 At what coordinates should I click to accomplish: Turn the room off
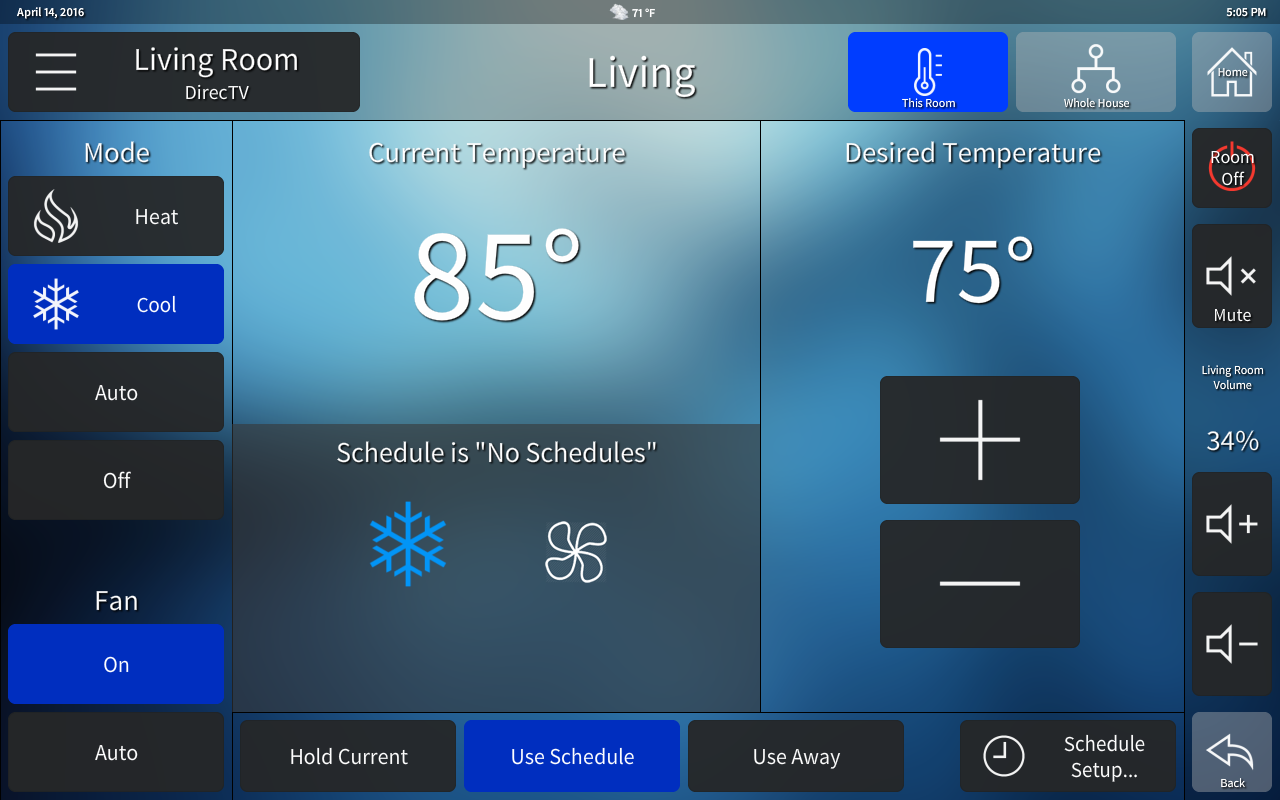1232,168
